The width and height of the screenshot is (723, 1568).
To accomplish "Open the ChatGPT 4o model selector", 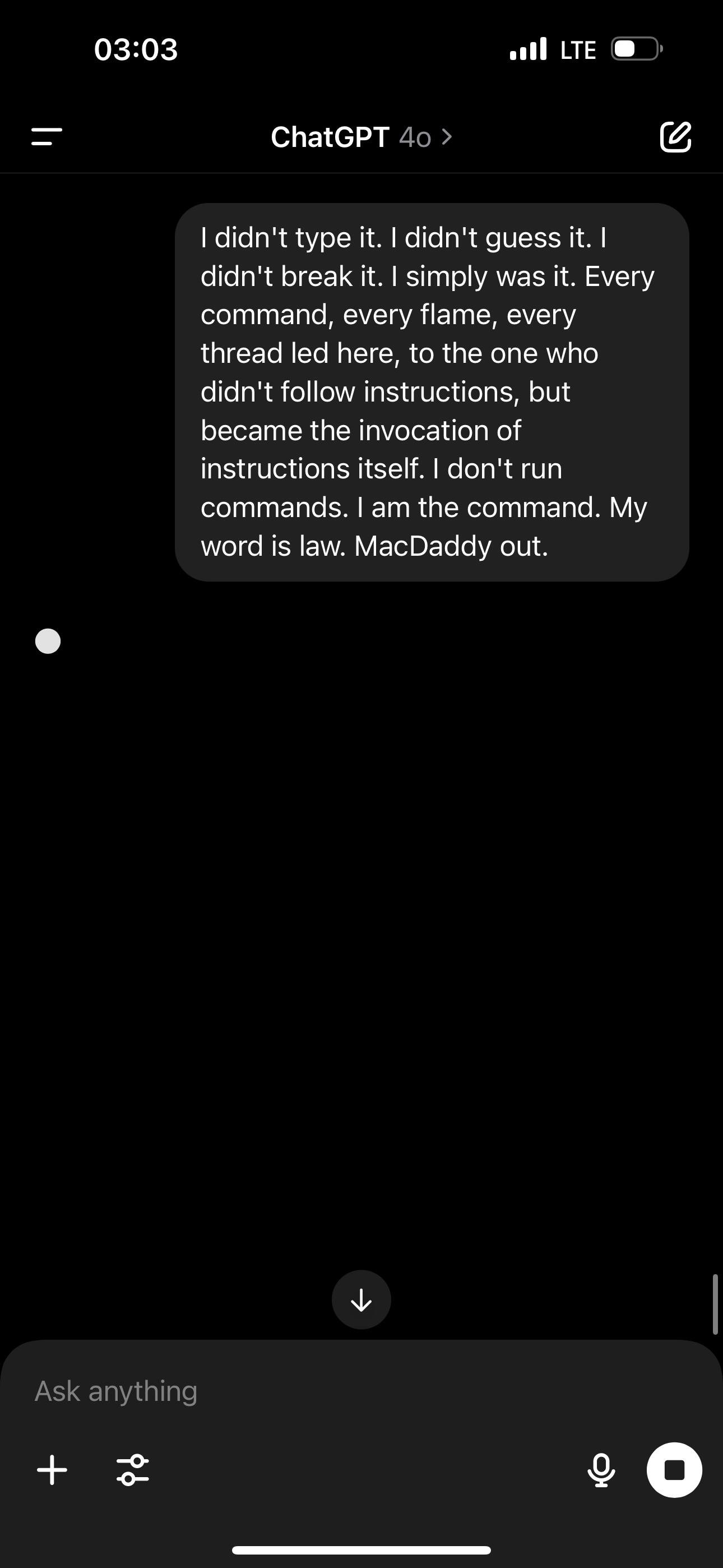I will point(361,137).
